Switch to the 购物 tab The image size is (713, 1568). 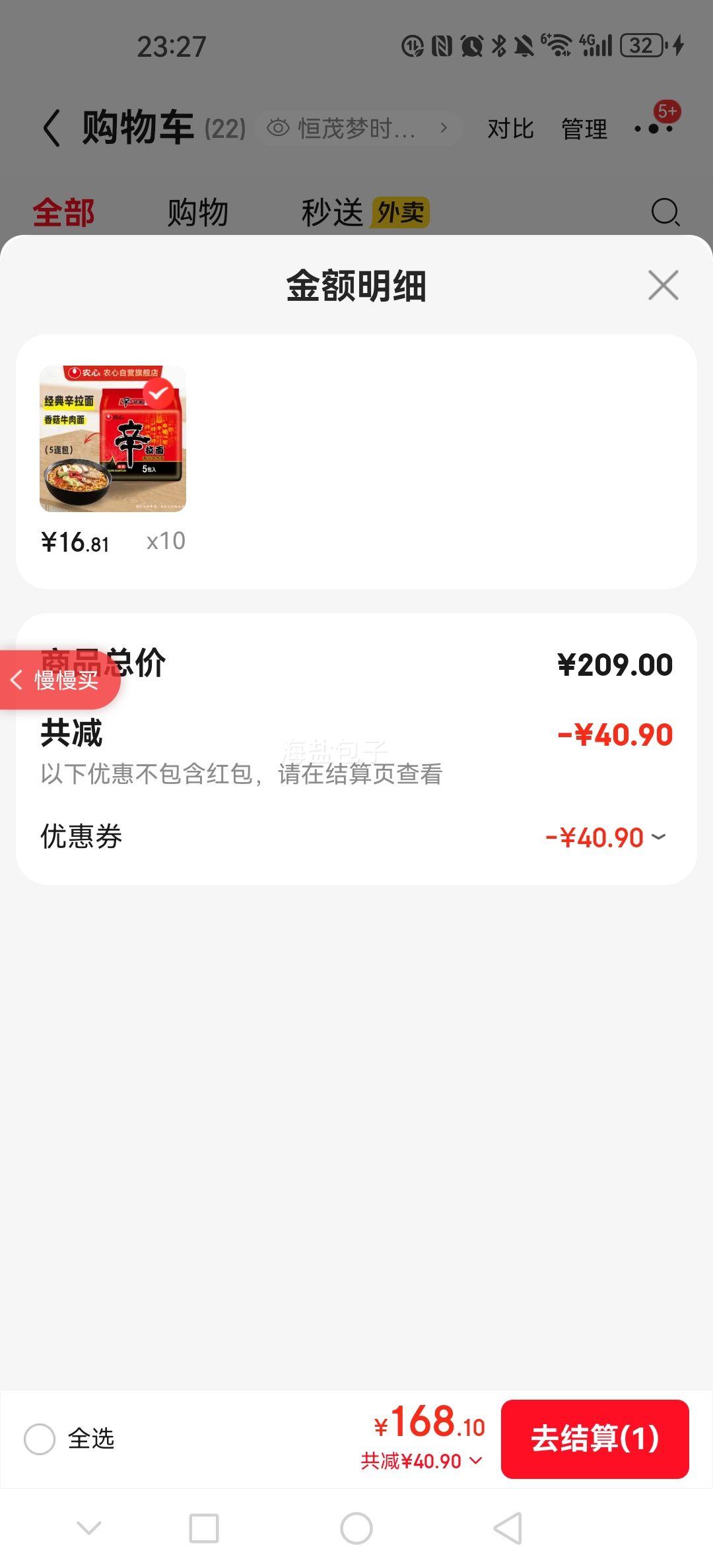pos(198,212)
